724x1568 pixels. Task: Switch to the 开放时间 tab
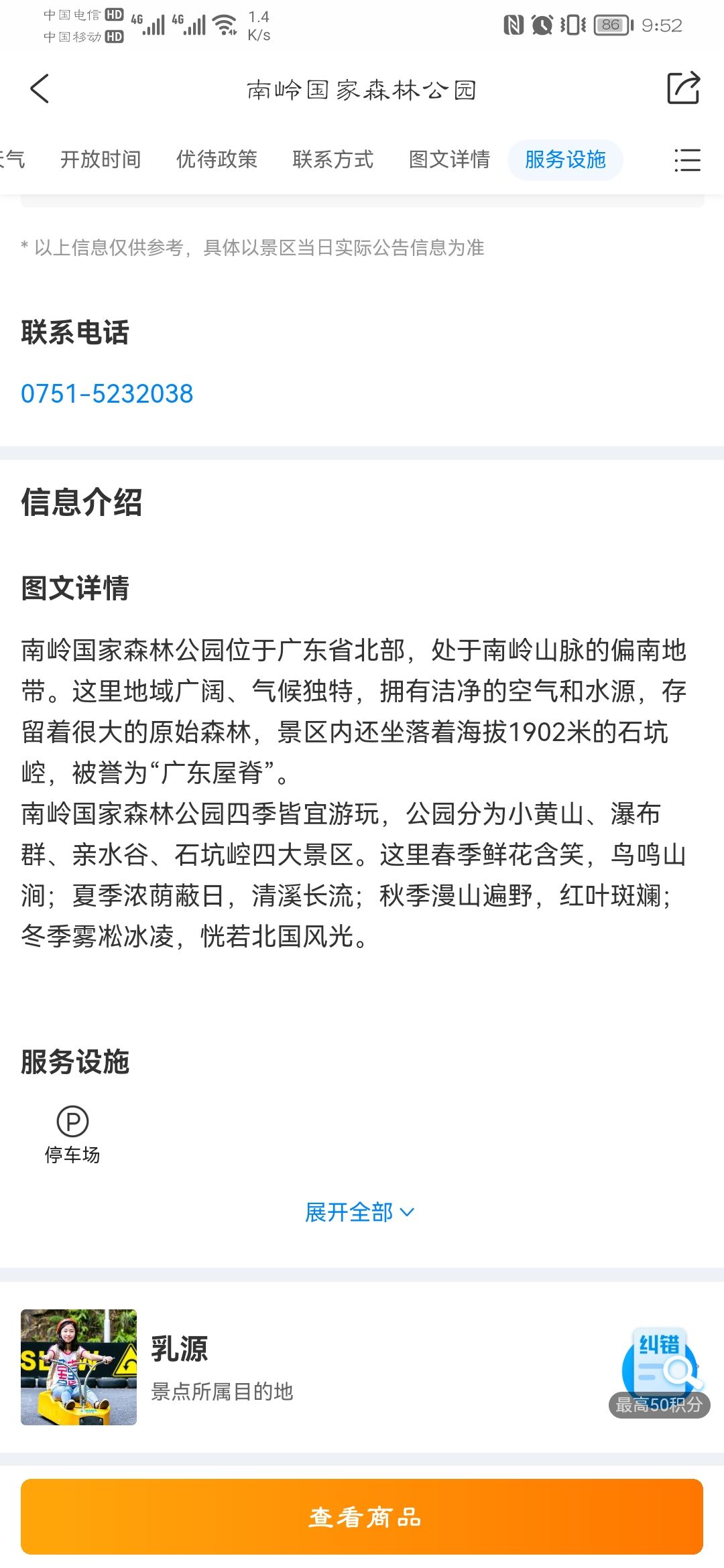[101, 159]
